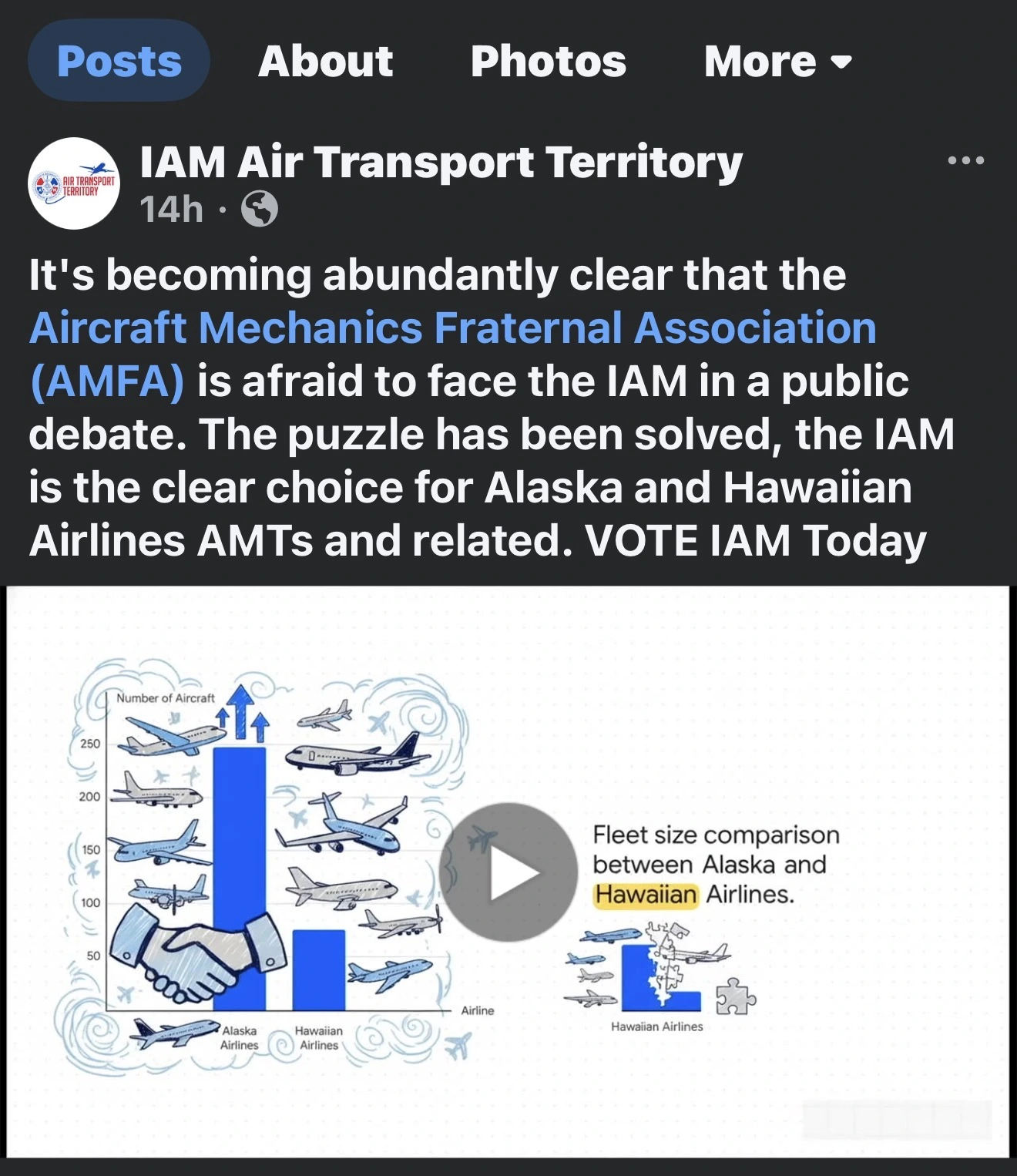
Task: Open the Aircraft Mechanics Fraternal Association (AMFA) link
Action: [452, 328]
